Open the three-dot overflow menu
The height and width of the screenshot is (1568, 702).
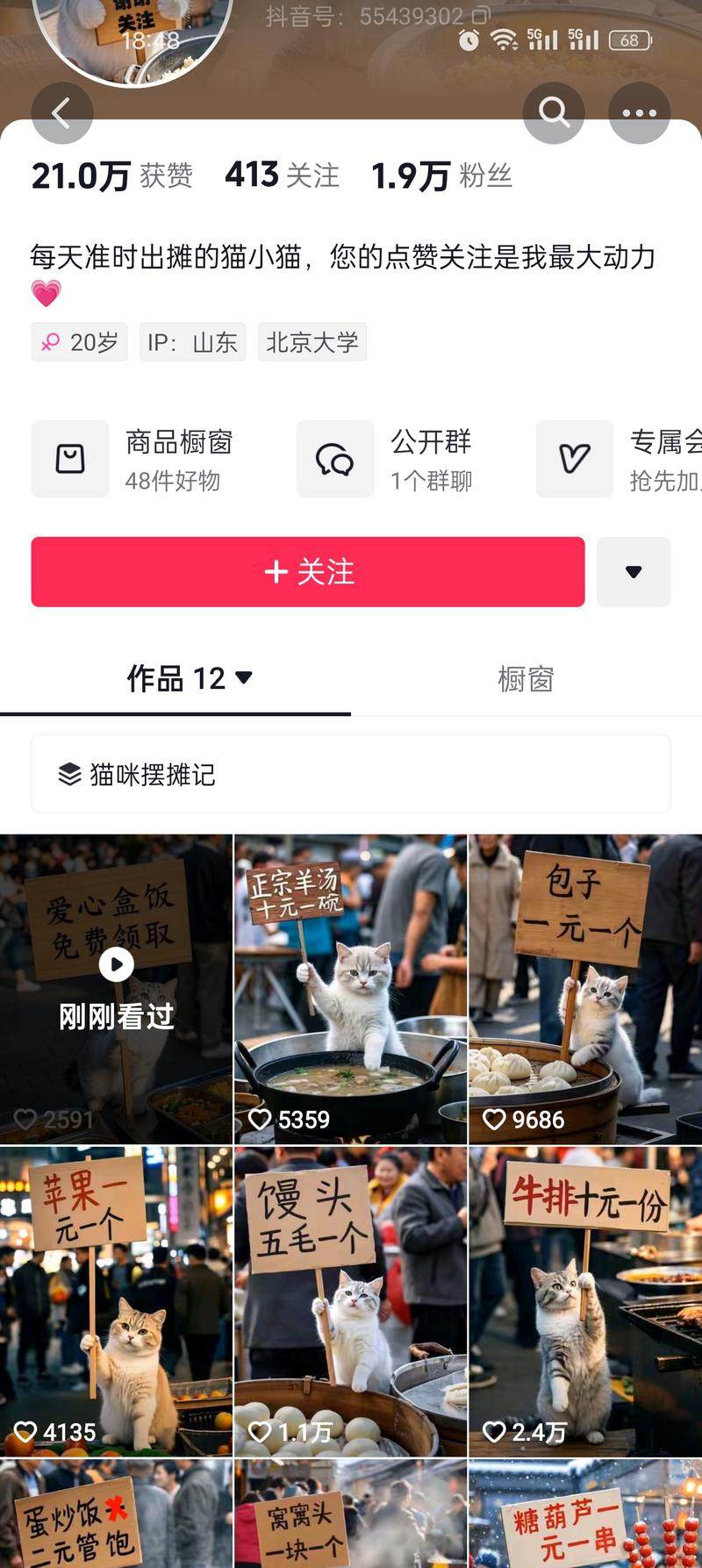coord(639,113)
